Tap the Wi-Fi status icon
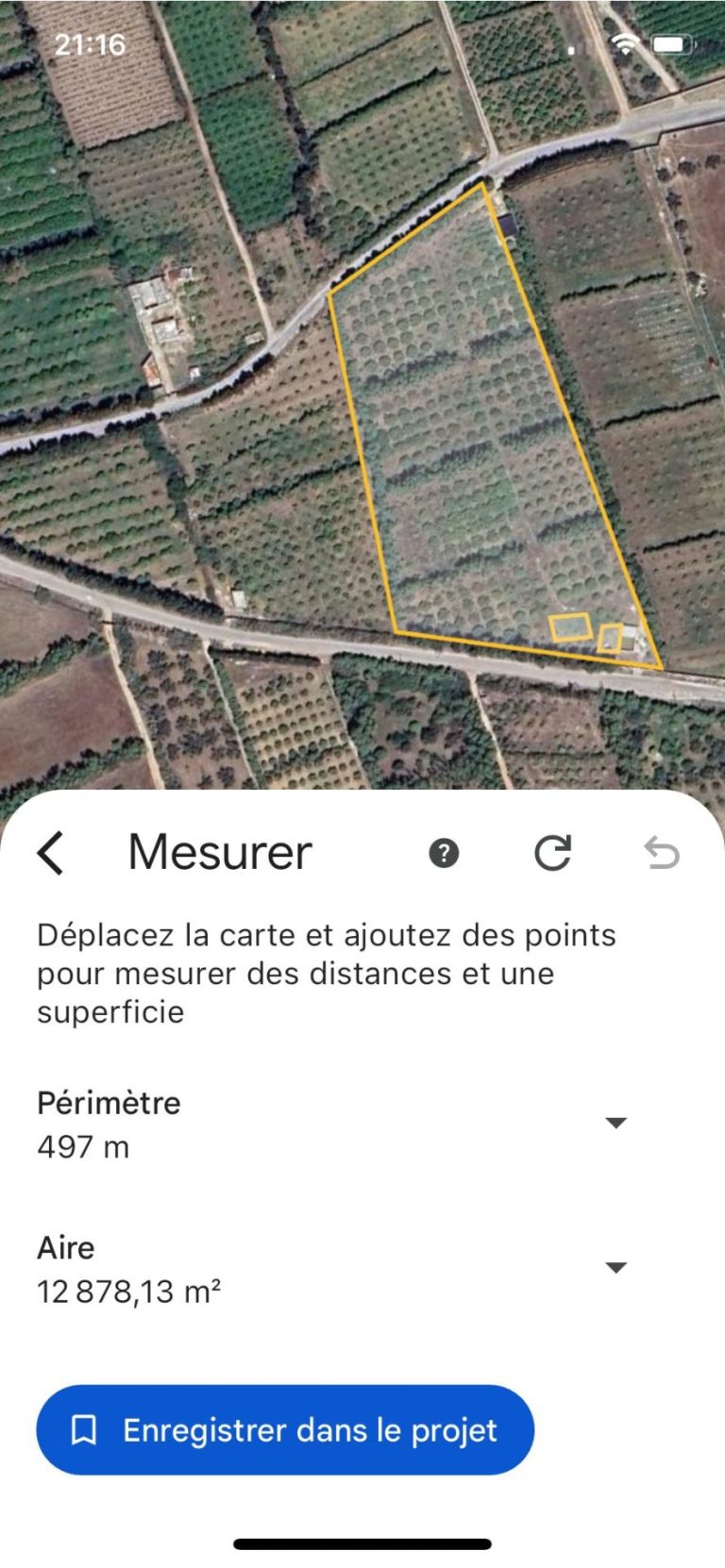725x1568 pixels. 624,42
